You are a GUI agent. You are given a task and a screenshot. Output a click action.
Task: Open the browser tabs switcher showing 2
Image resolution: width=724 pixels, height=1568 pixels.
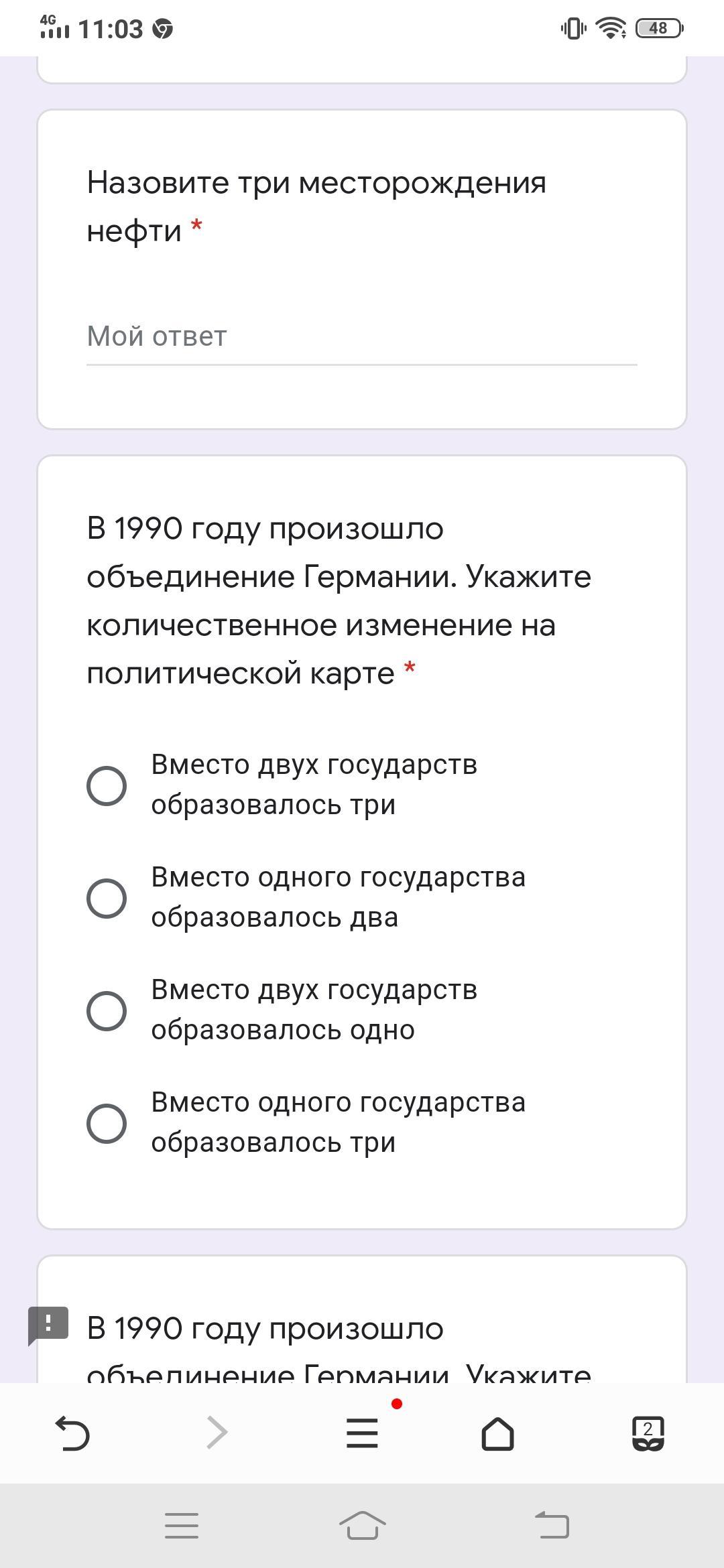[648, 1433]
